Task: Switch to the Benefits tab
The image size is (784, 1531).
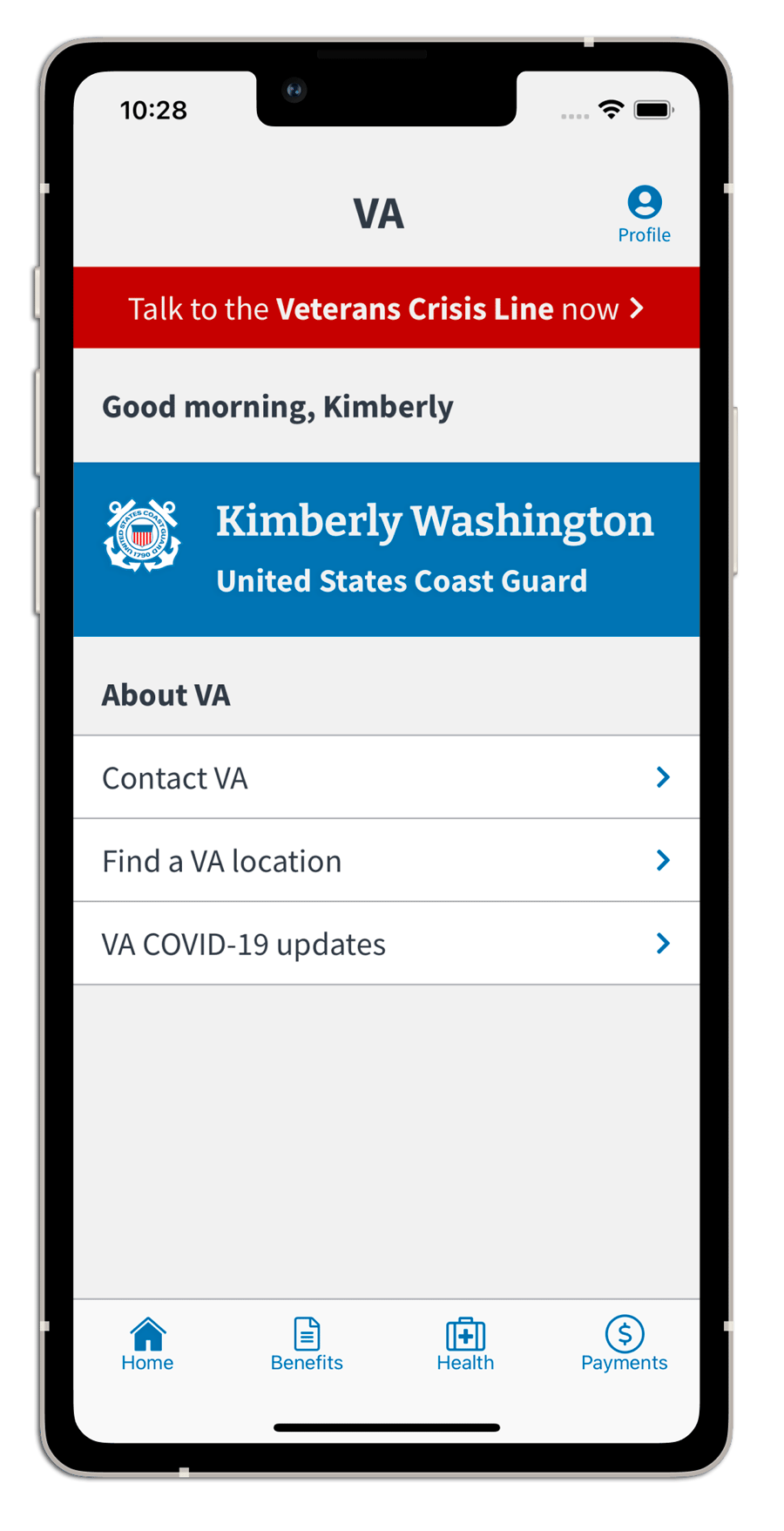Action: coord(307,1345)
